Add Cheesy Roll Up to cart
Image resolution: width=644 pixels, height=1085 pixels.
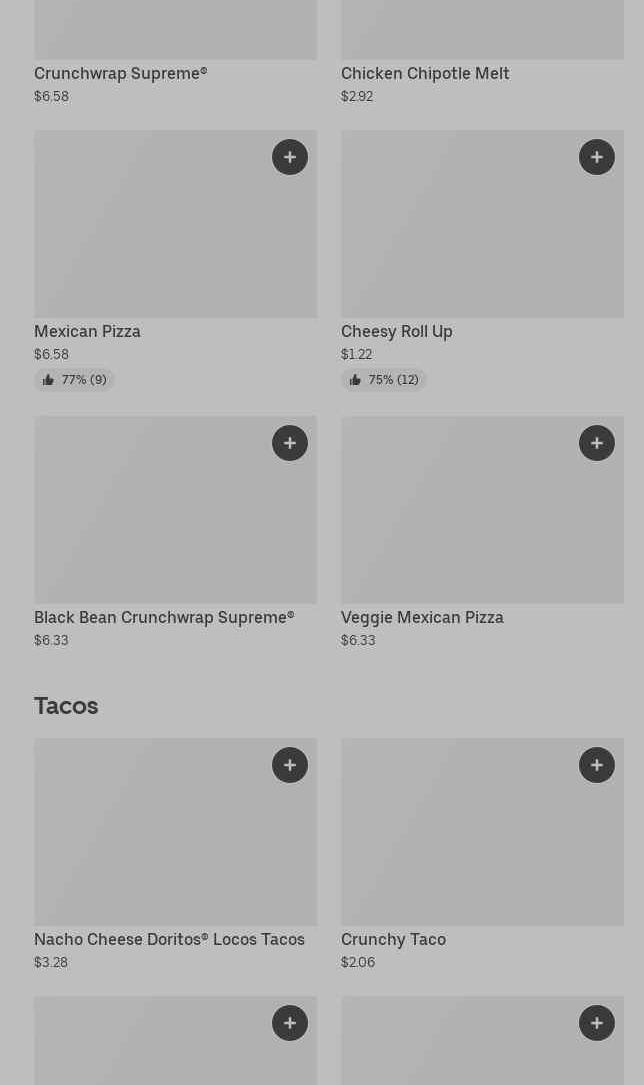coord(597,157)
